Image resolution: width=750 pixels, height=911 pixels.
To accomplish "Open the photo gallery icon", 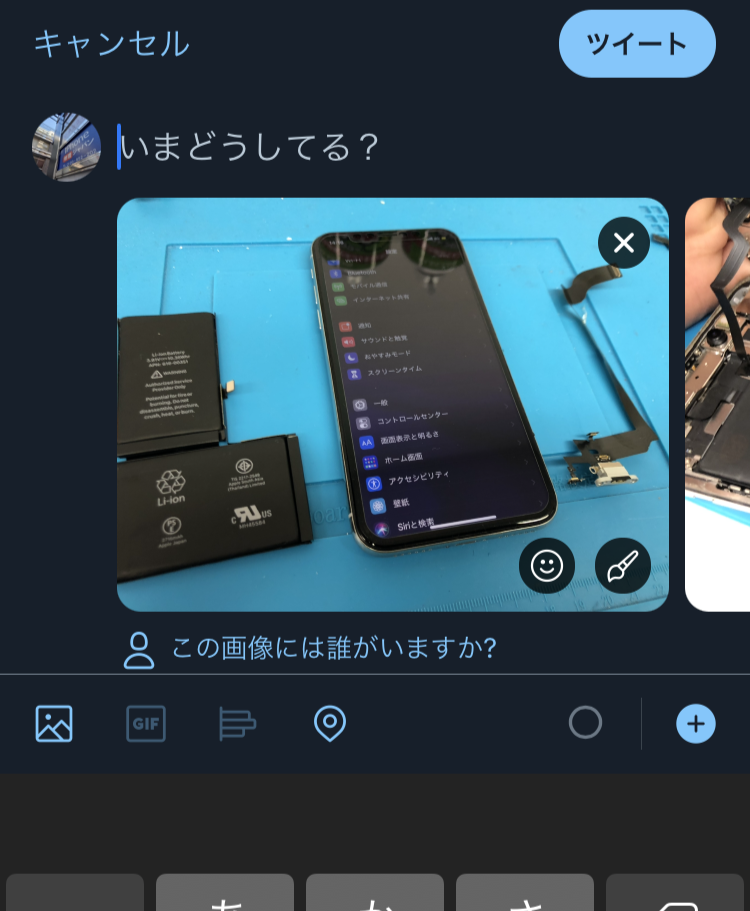I will (54, 723).
